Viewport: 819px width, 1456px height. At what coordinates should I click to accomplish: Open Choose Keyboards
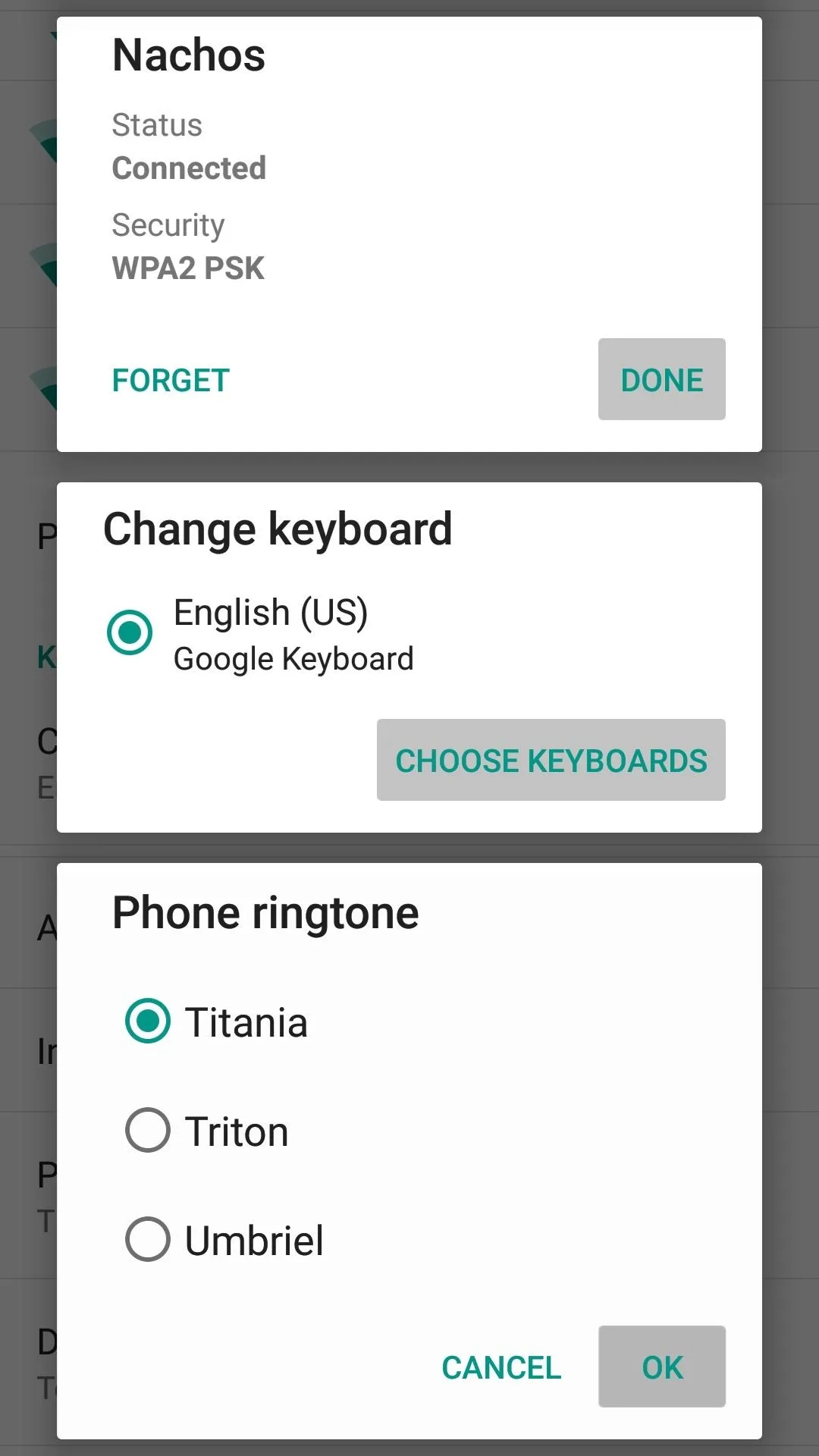click(x=551, y=760)
